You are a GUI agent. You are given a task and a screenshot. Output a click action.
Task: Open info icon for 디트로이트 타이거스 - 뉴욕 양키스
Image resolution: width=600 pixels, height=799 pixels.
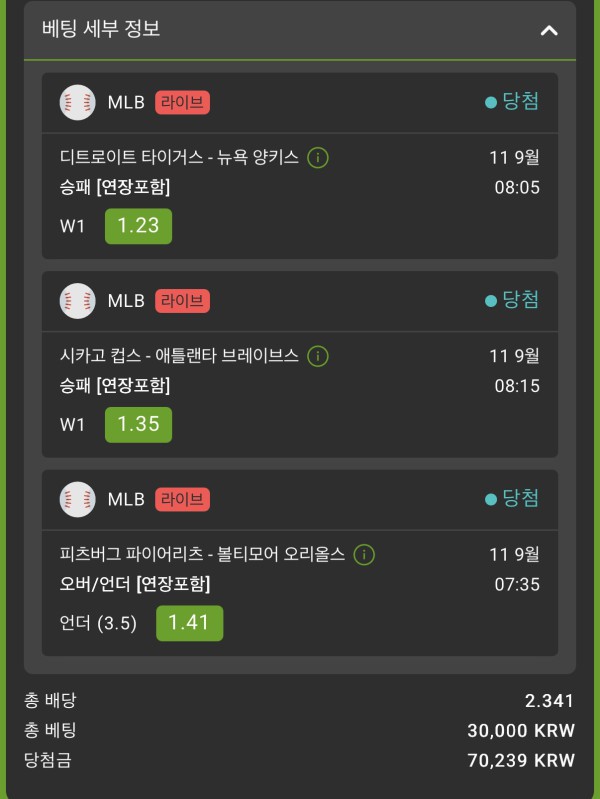pos(318,158)
